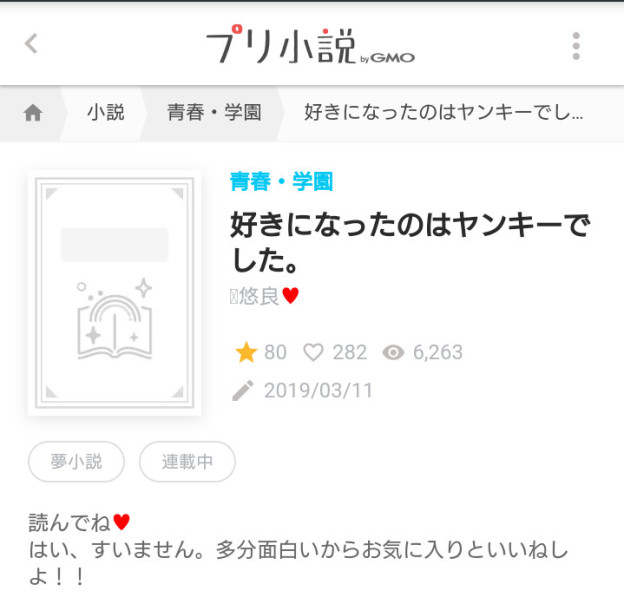624x604 pixels.
Task: Open author 悠良's profile
Action: (x=265, y=296)
